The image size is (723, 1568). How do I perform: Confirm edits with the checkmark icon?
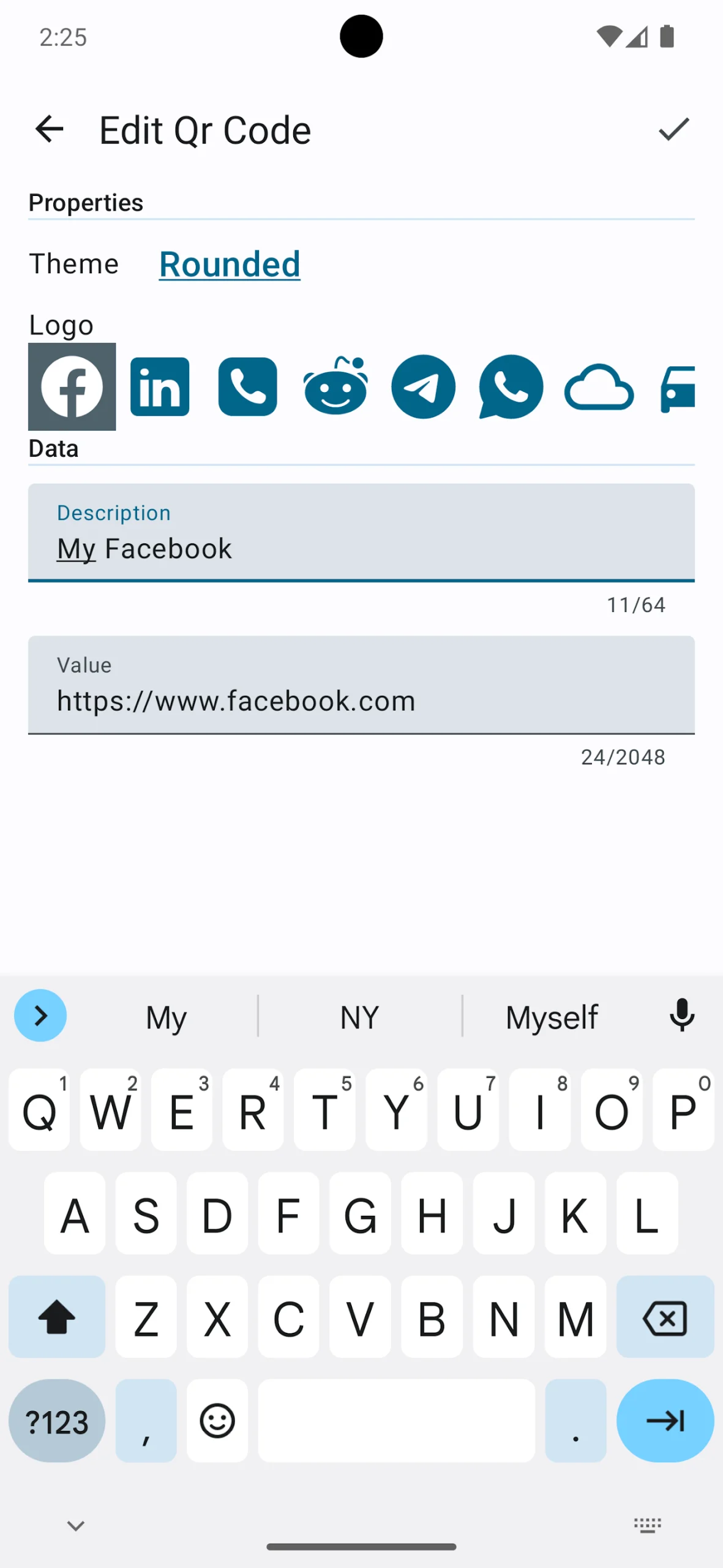click(x=673, y=129)
